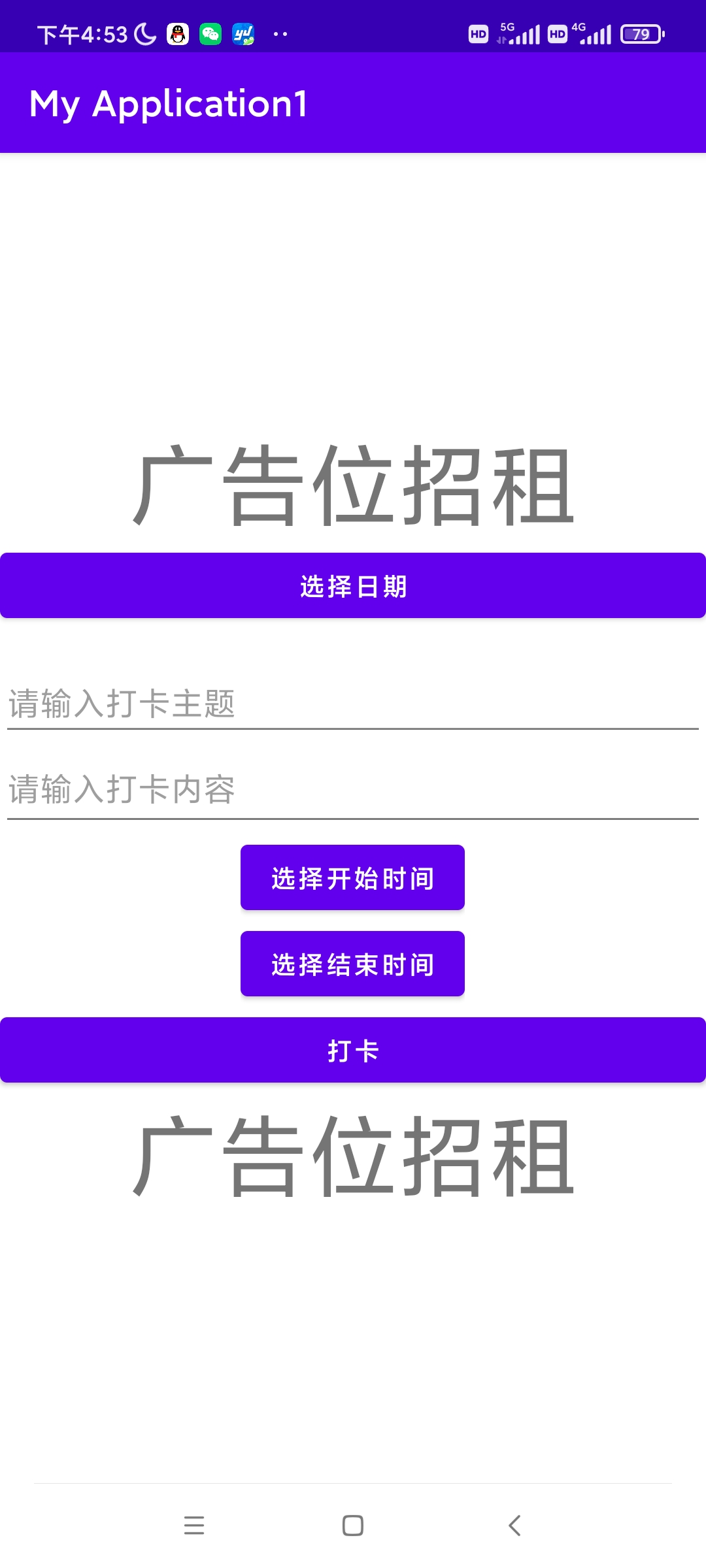This screenshot has width=706, height=1568.
Task: Tap the 选择日期 button
Action: pyautogui.click(x=353, y=586)
